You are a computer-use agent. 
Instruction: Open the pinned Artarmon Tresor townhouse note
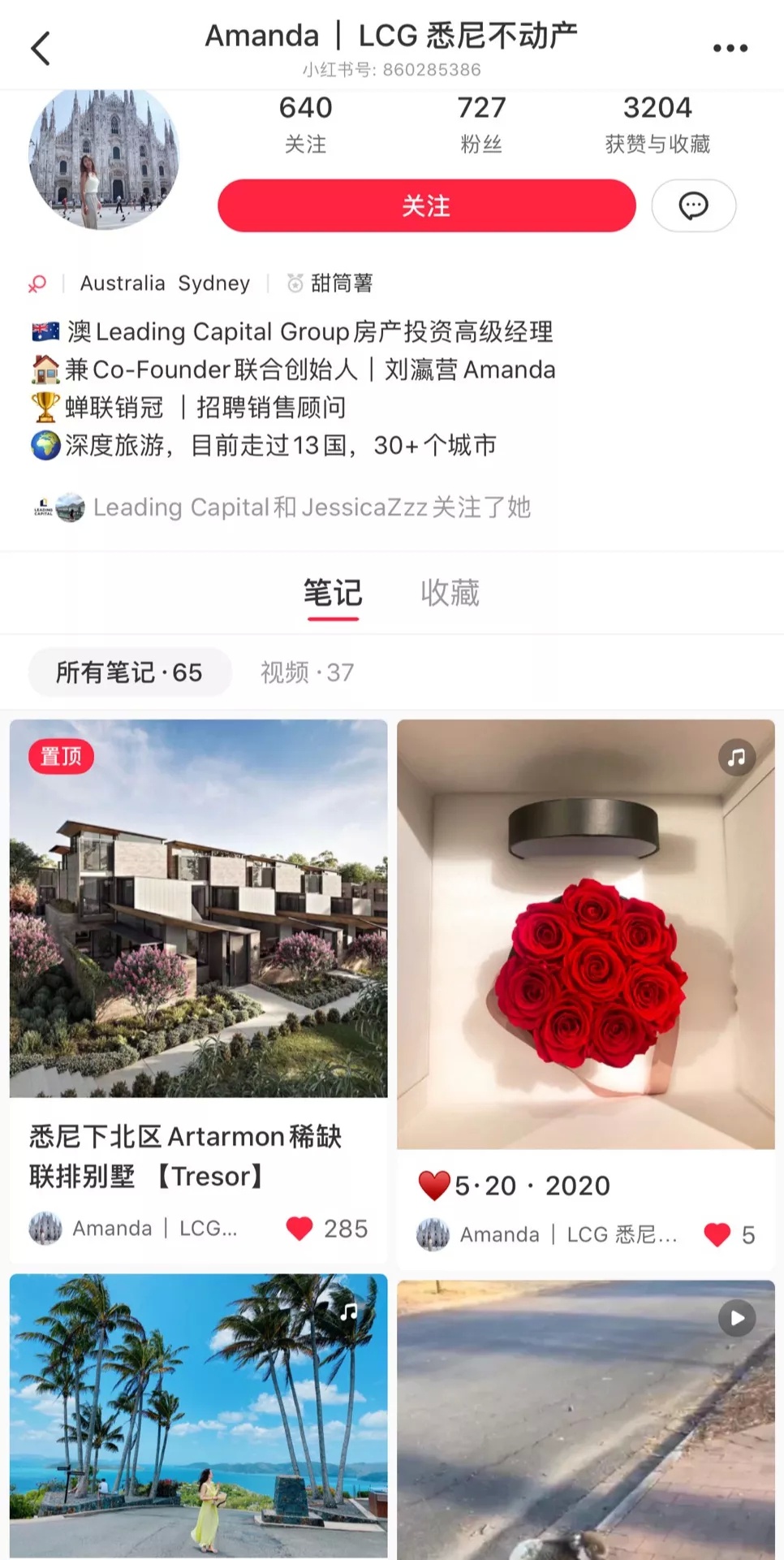tap(198, 908)
